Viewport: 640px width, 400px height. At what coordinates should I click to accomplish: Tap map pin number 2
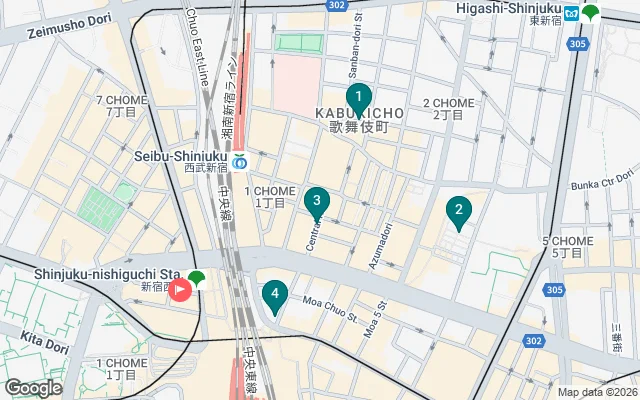pos(458,211)
